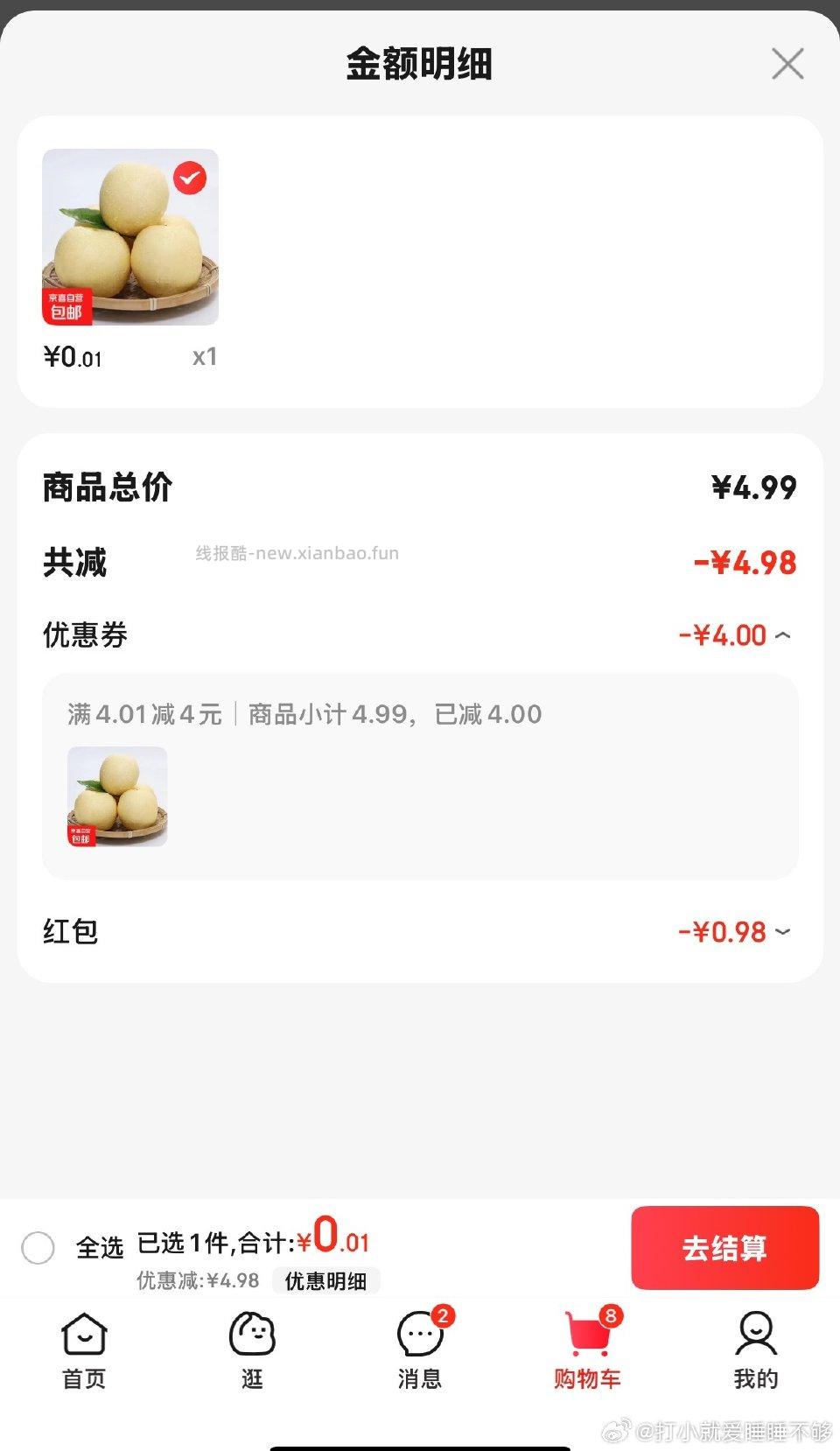The height and width of the screenshot is (1451, 840).
Task: Open the 消息 messages icon
Action: pos(418,1339)
